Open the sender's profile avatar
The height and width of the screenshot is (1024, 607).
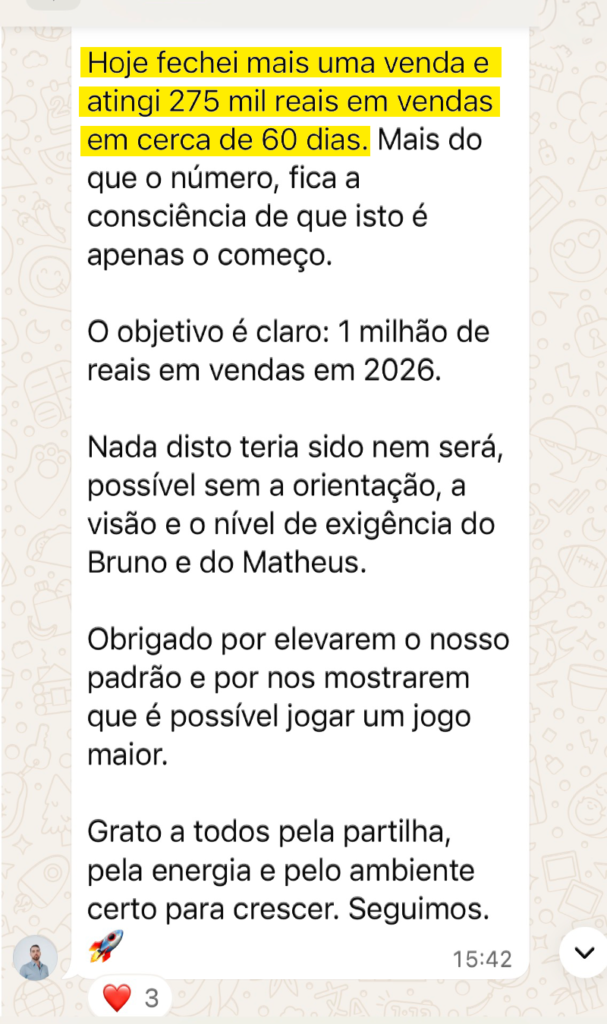(x=35, y=958)
